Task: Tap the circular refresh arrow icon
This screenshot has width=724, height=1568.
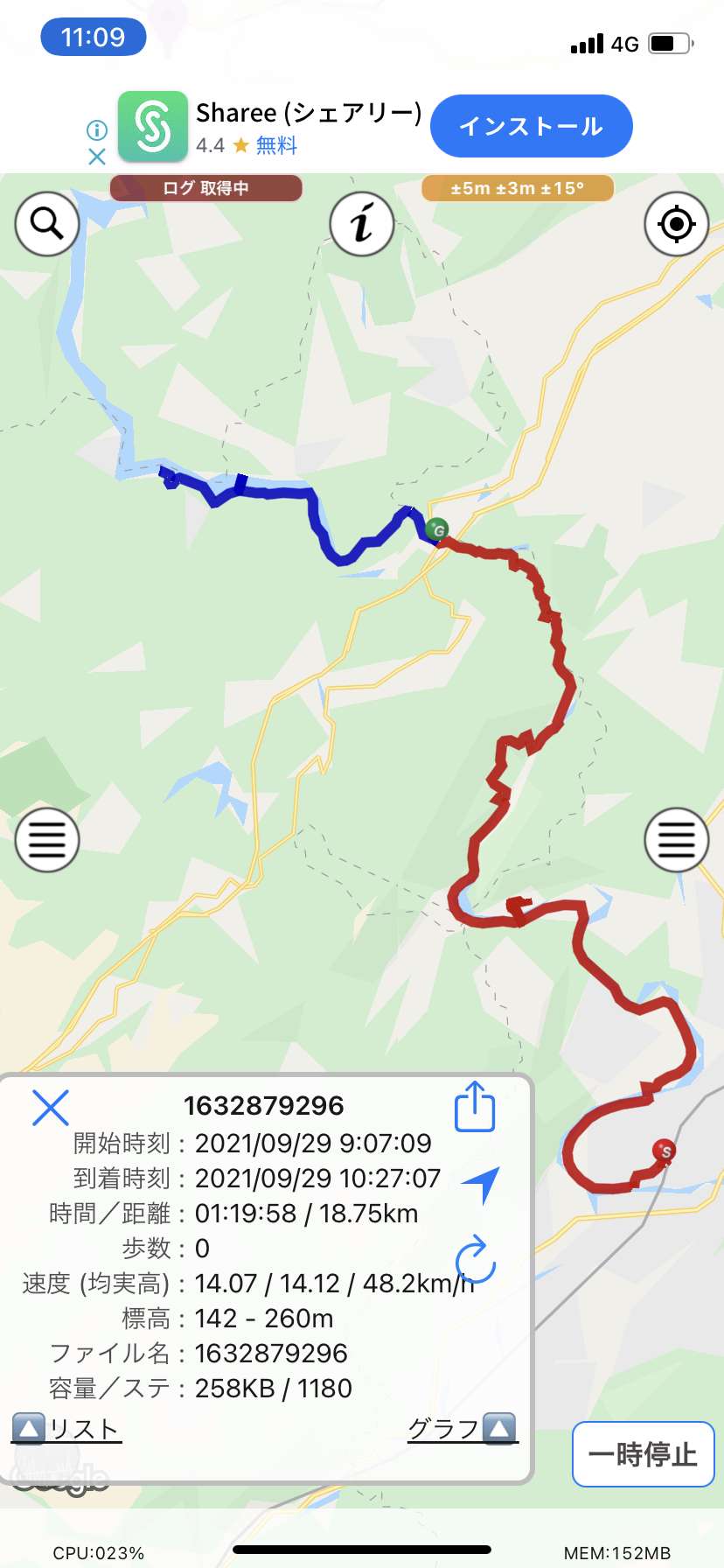Action: click(476, 1259)
